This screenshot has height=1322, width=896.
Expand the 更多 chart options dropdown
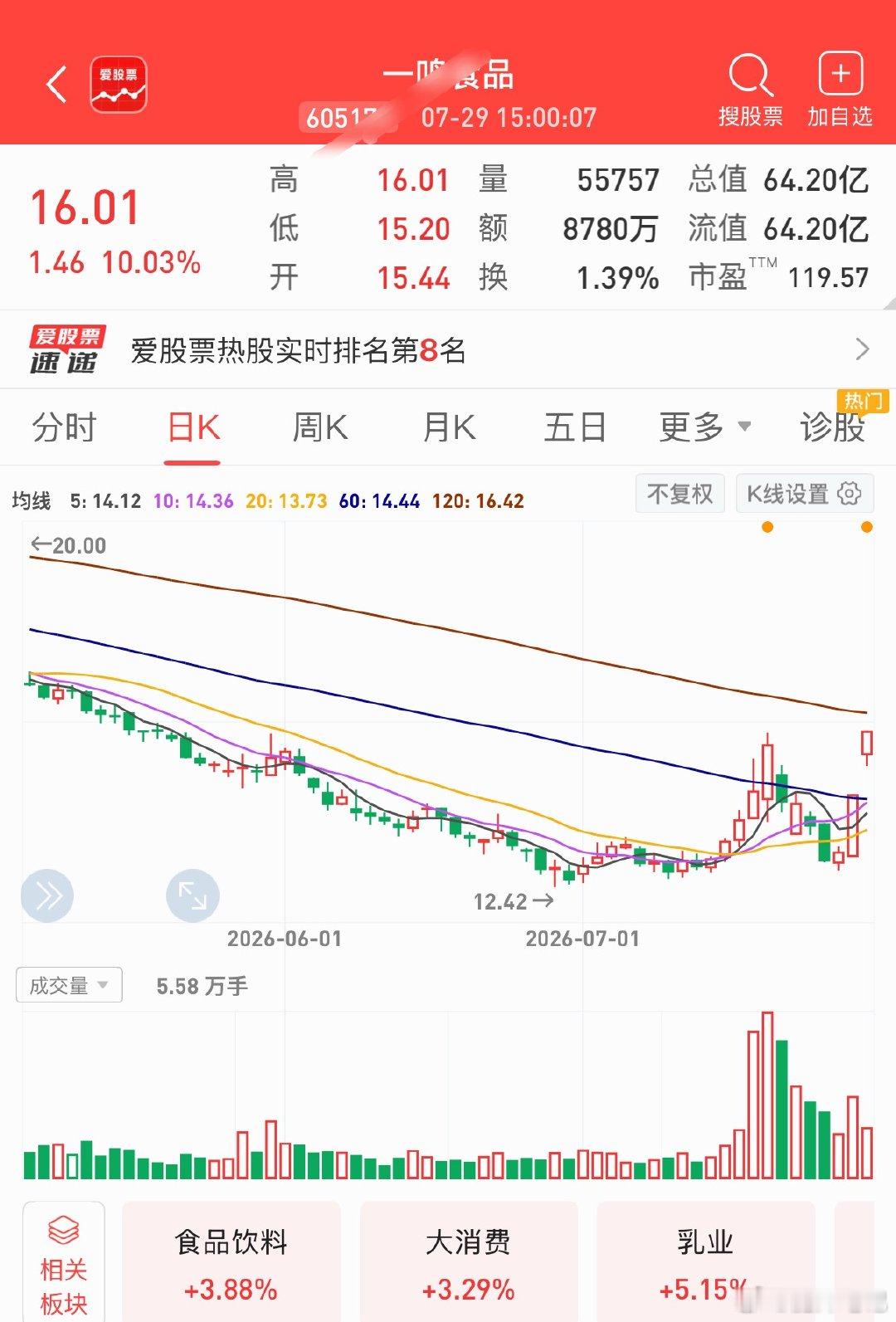tap(705, 428)
